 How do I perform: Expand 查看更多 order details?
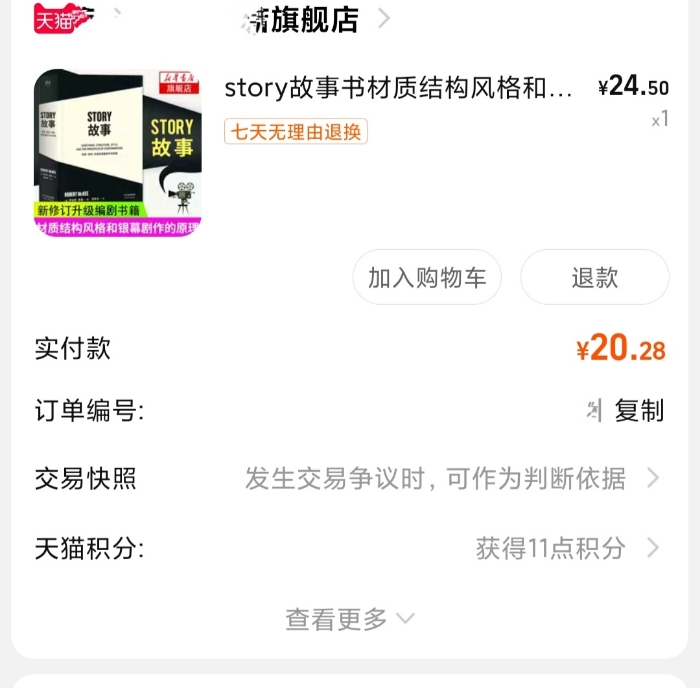point(349,619)
